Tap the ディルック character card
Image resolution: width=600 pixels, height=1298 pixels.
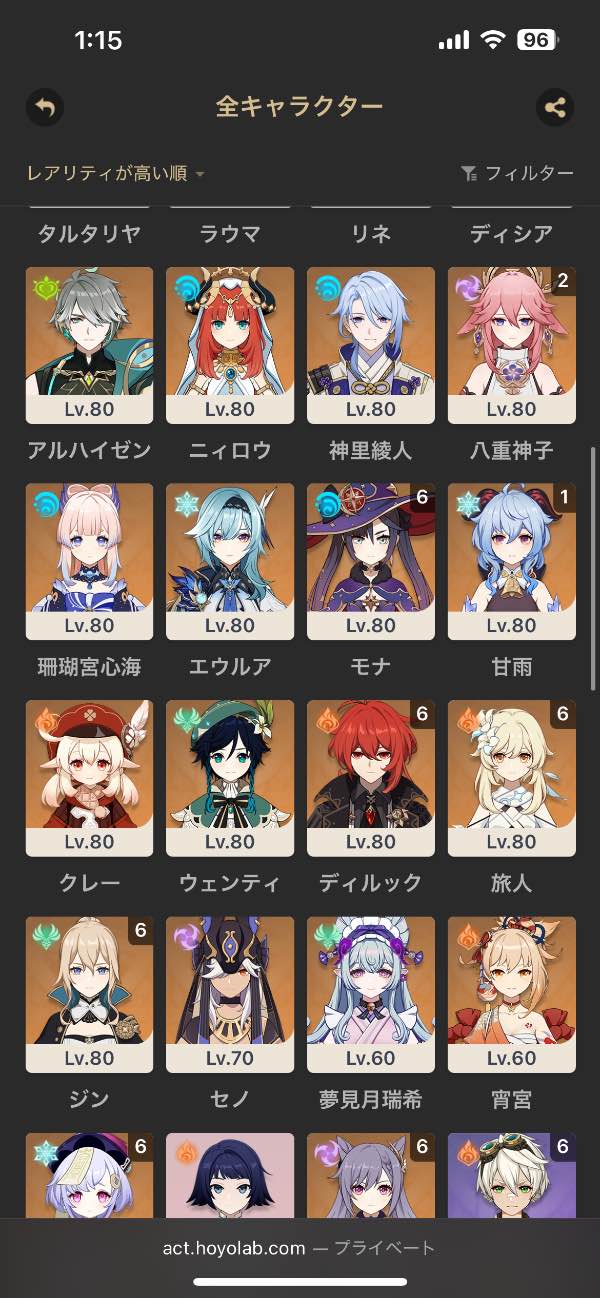(371, 777)
